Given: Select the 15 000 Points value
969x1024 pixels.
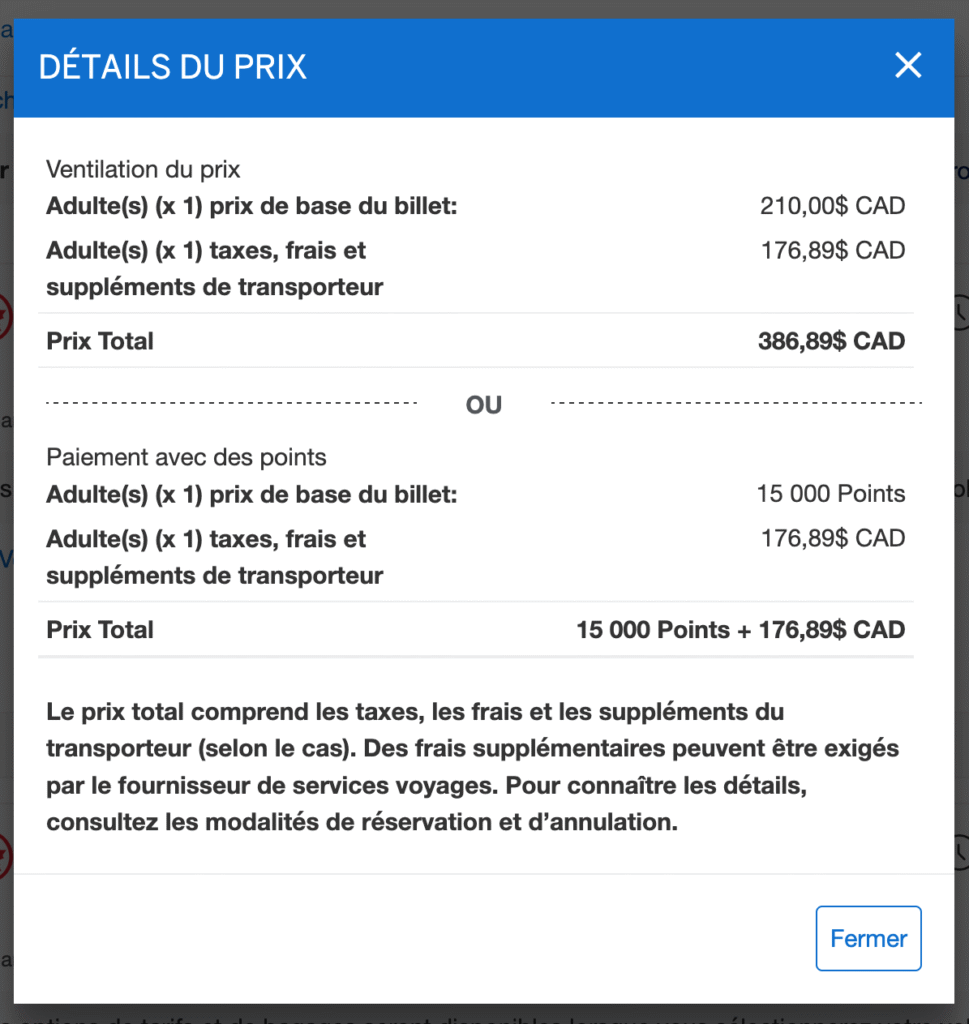Looking at the screenshot, I should tap(830, 493).
